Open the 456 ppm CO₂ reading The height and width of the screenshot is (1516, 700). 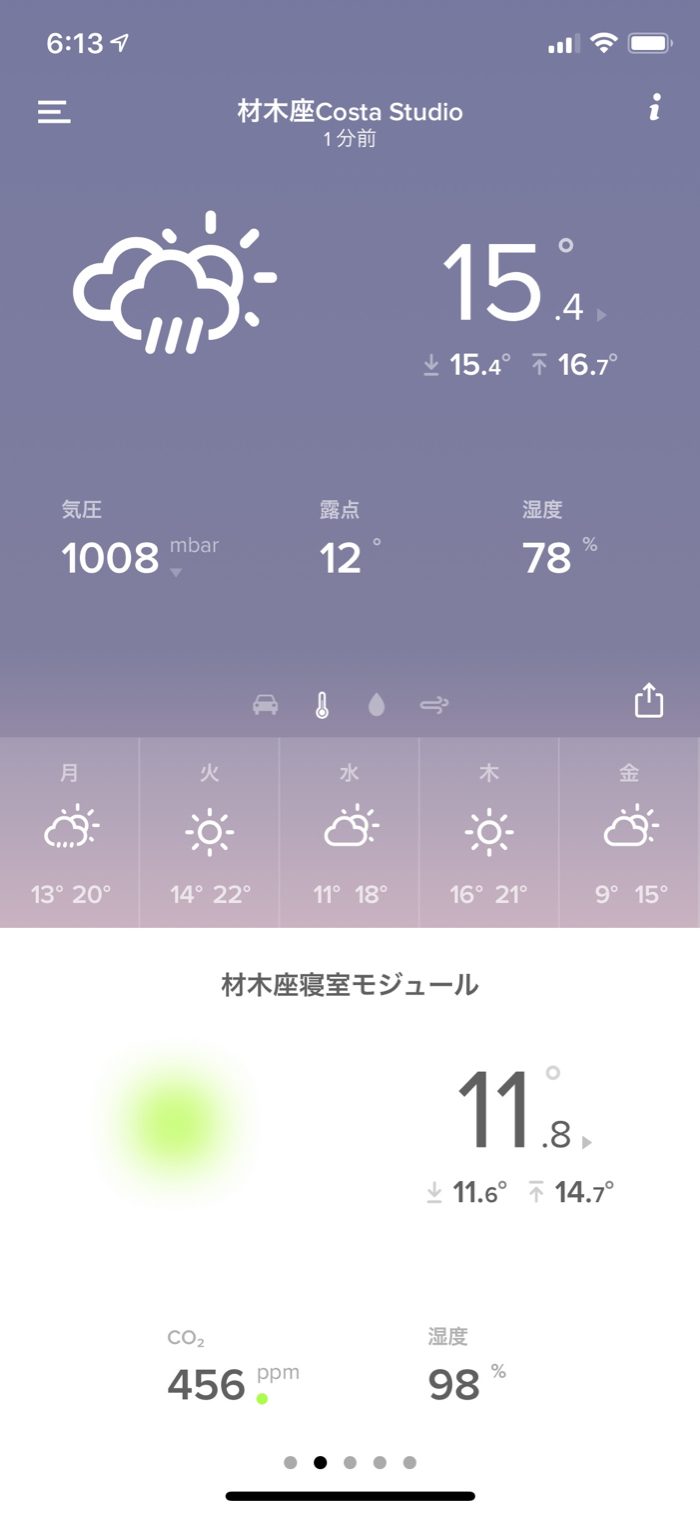point(207,1385)
